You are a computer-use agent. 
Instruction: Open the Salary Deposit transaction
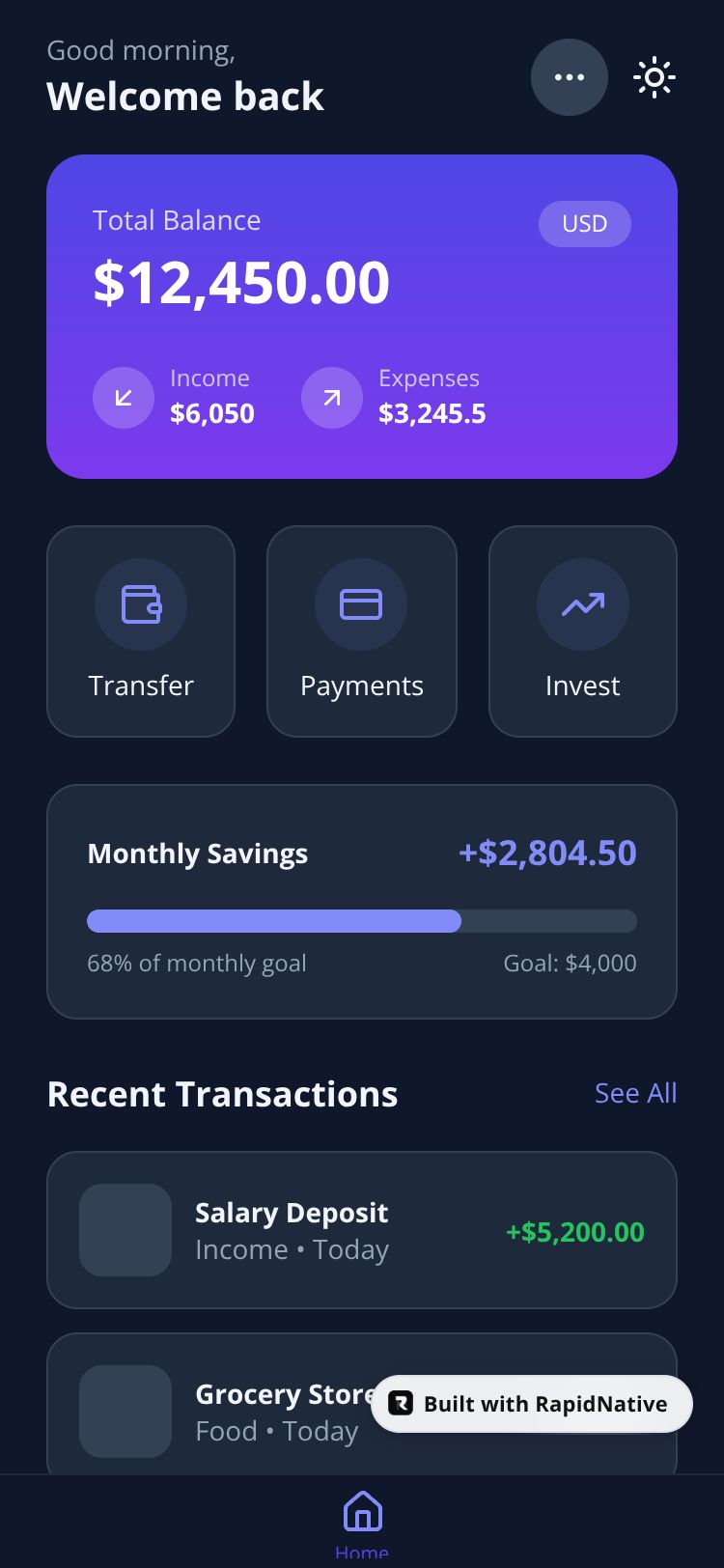pyautogui.click(x=361, y=1230)
